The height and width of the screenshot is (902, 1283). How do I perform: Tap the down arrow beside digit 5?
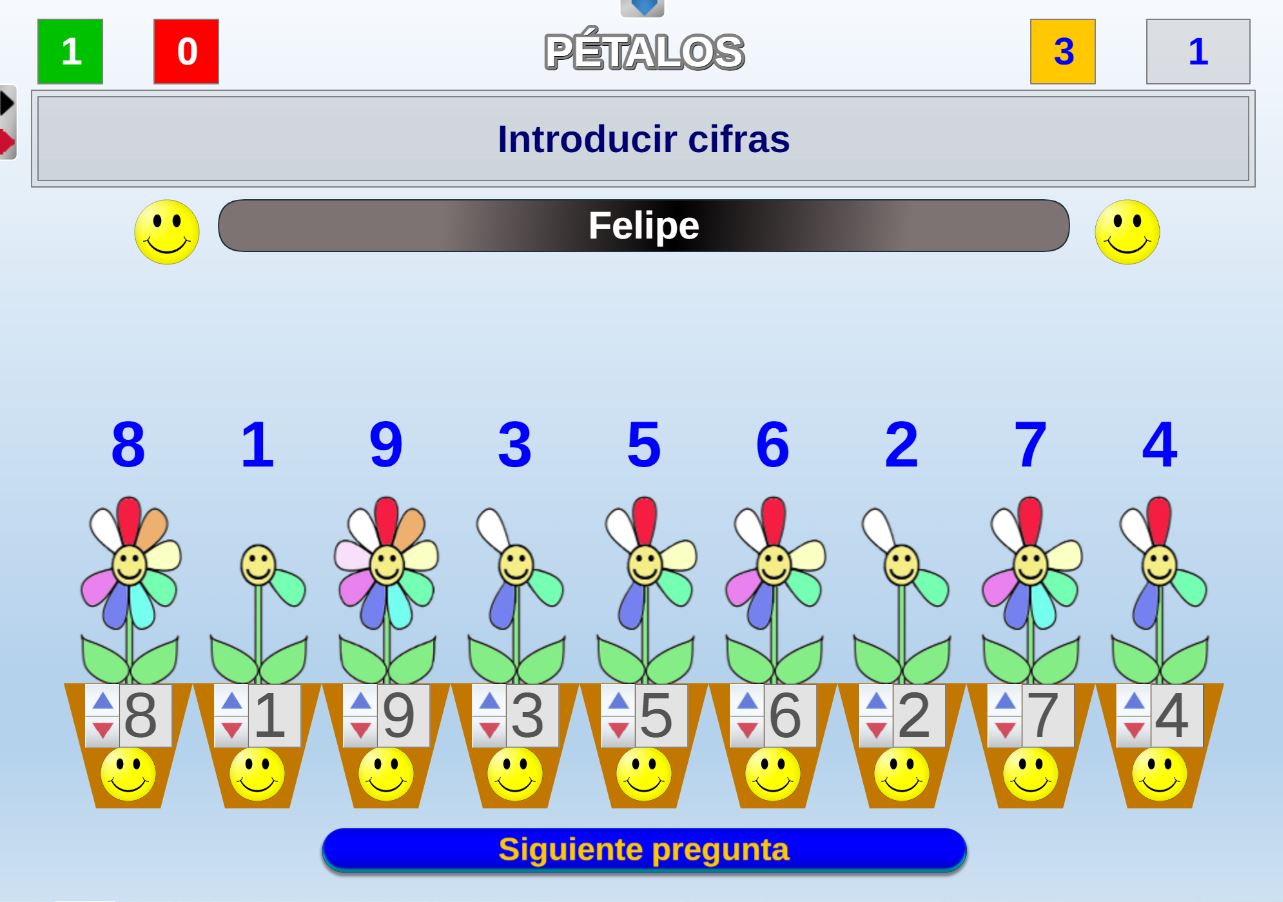click(x=619, y=731)
